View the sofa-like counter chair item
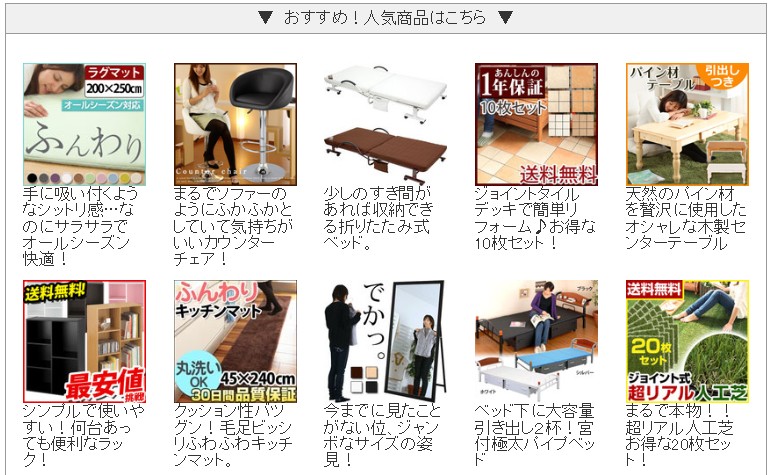This screenshot has width=772, height=475. (x=235, y=124)
